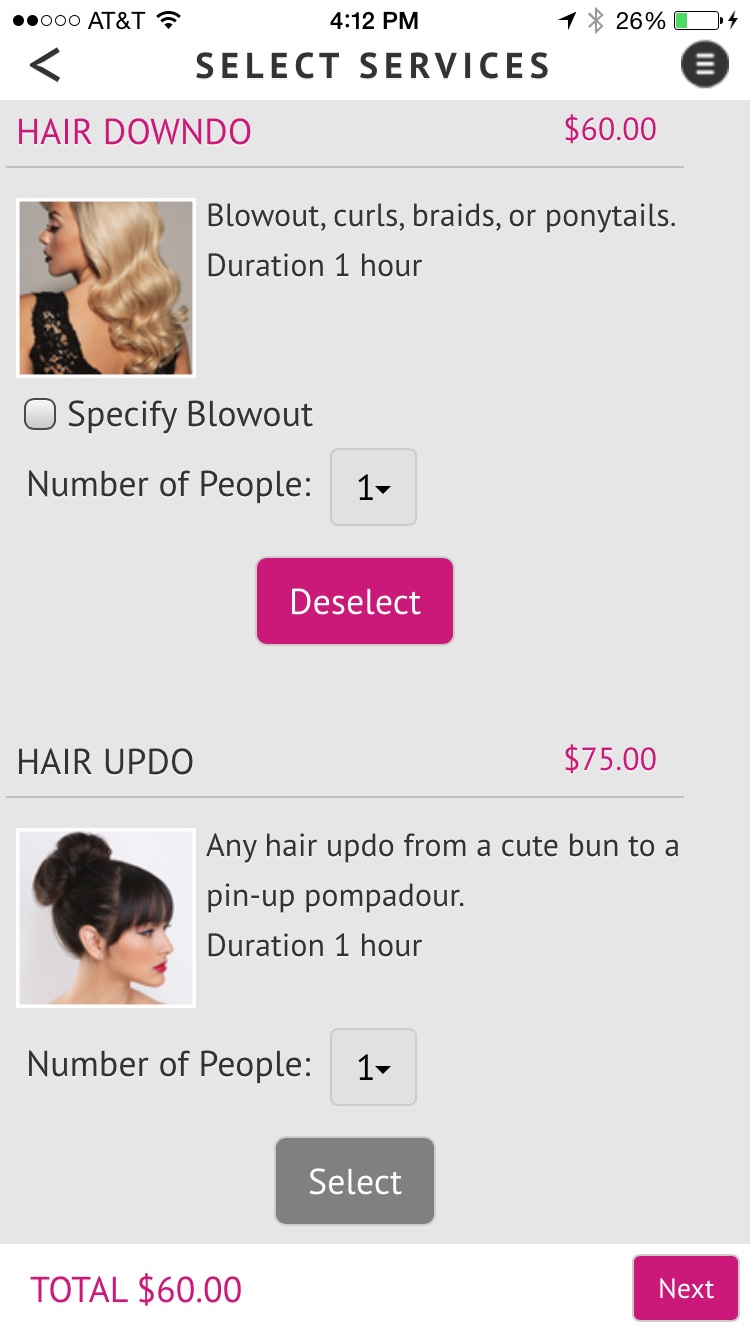This screenshot has height=1334, width=750.
Task: Deselect the Hair Downdo service
Action: point(355,601)
